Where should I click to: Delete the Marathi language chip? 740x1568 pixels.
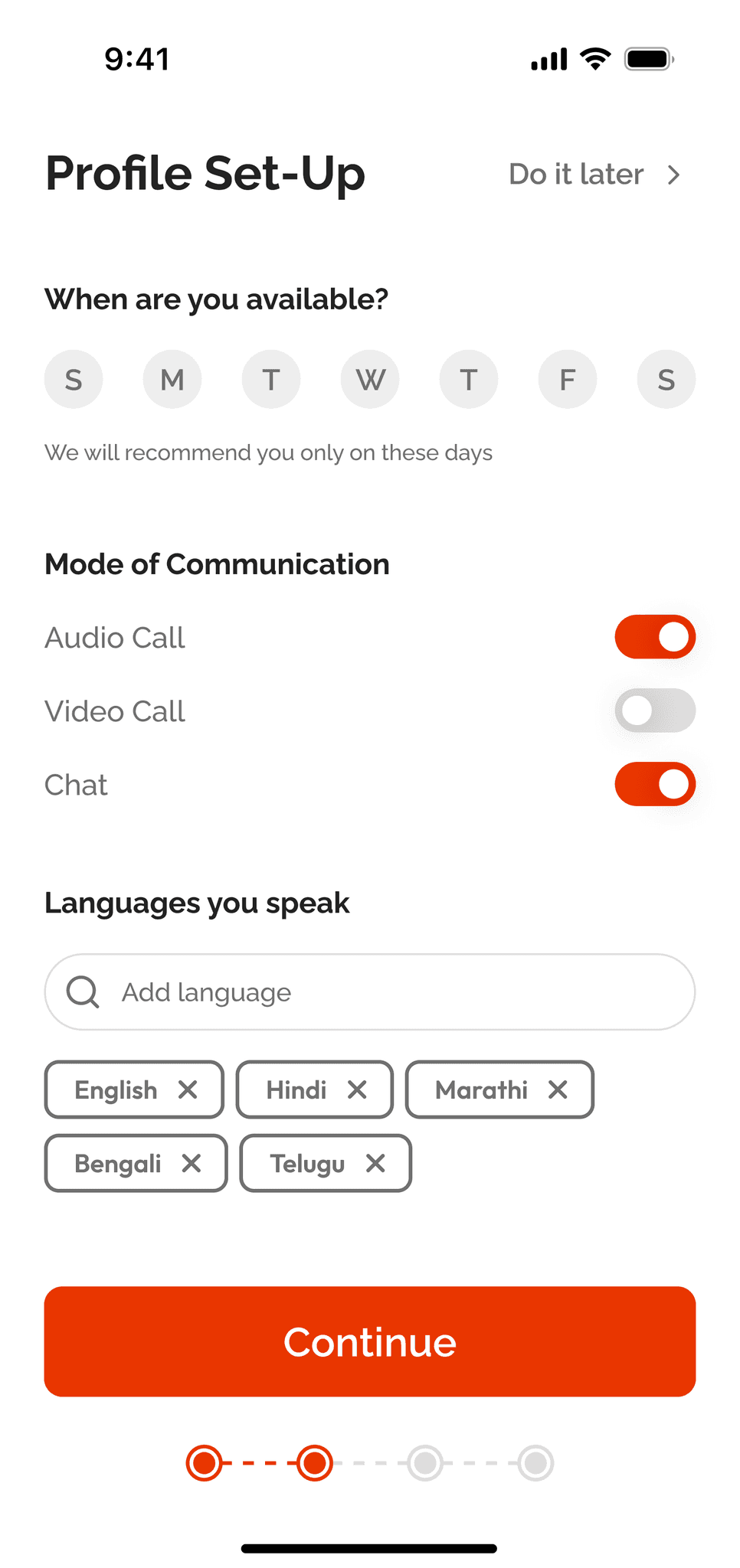pos(558,1089)
